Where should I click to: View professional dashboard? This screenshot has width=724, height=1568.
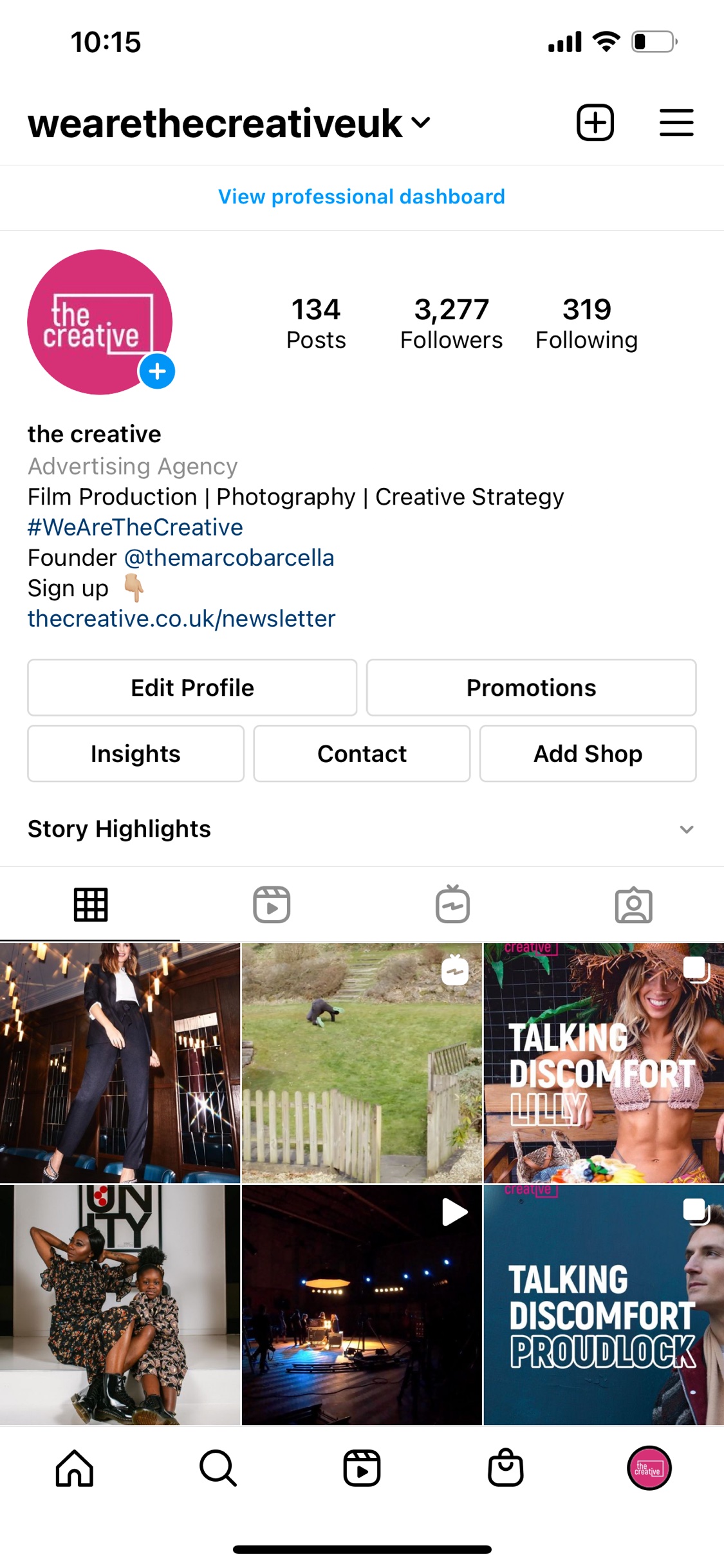[361, 196]
